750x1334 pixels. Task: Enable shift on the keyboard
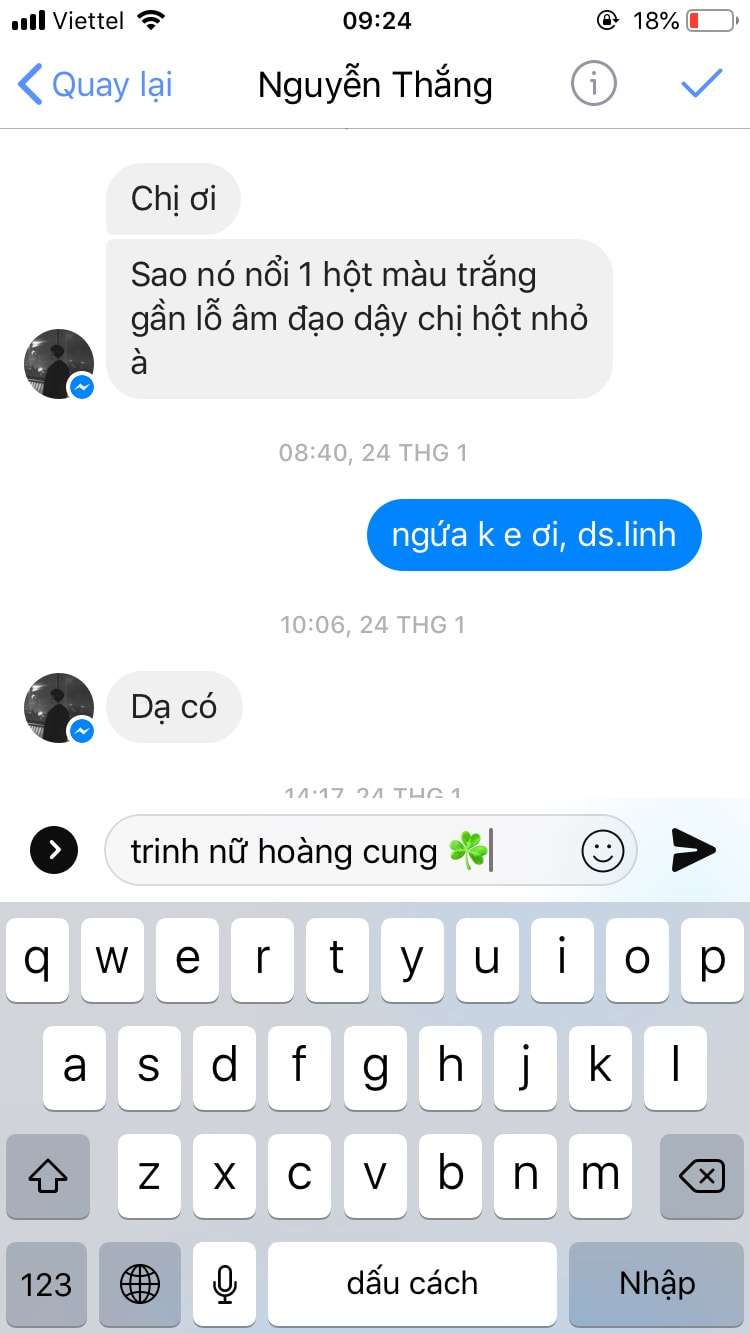[x=47, y=1176]
